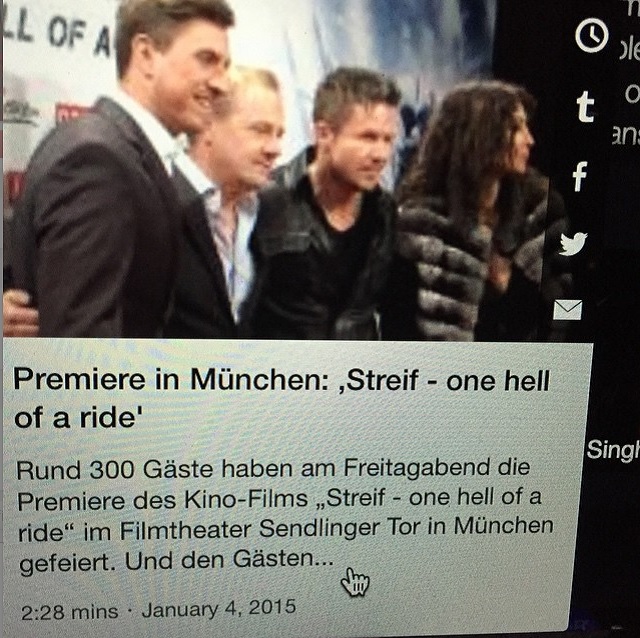Tap the watch later clock icon

tap(591, 35)
